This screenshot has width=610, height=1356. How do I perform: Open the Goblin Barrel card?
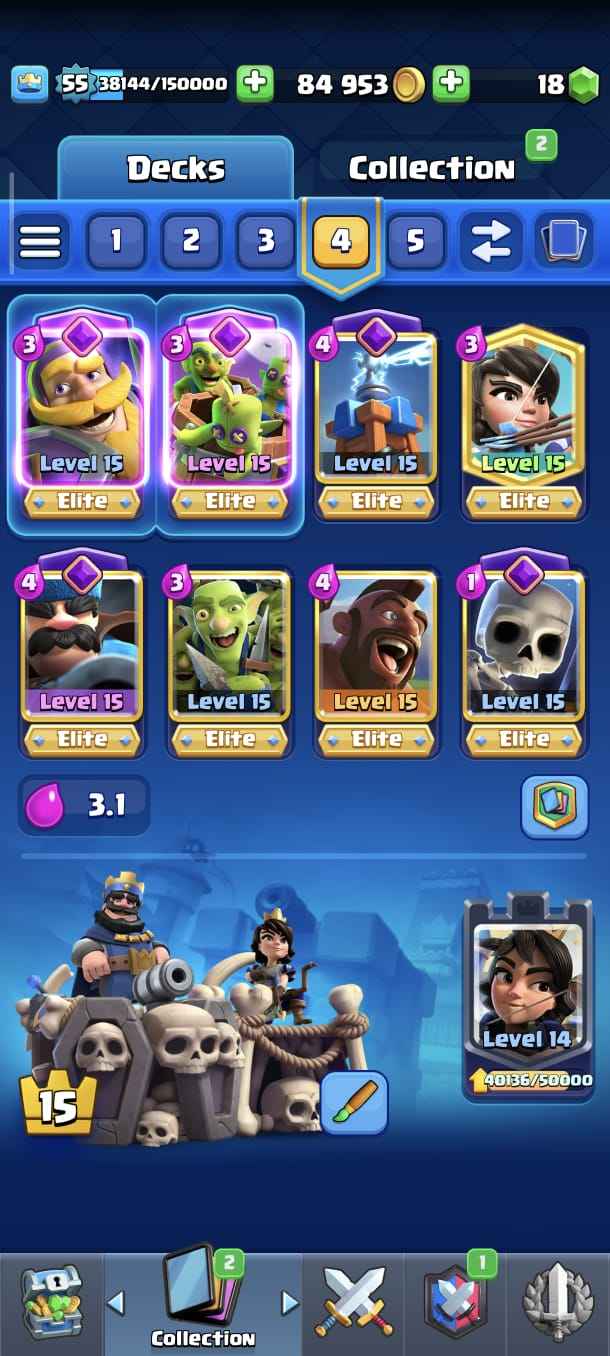[x=230, y=415]
